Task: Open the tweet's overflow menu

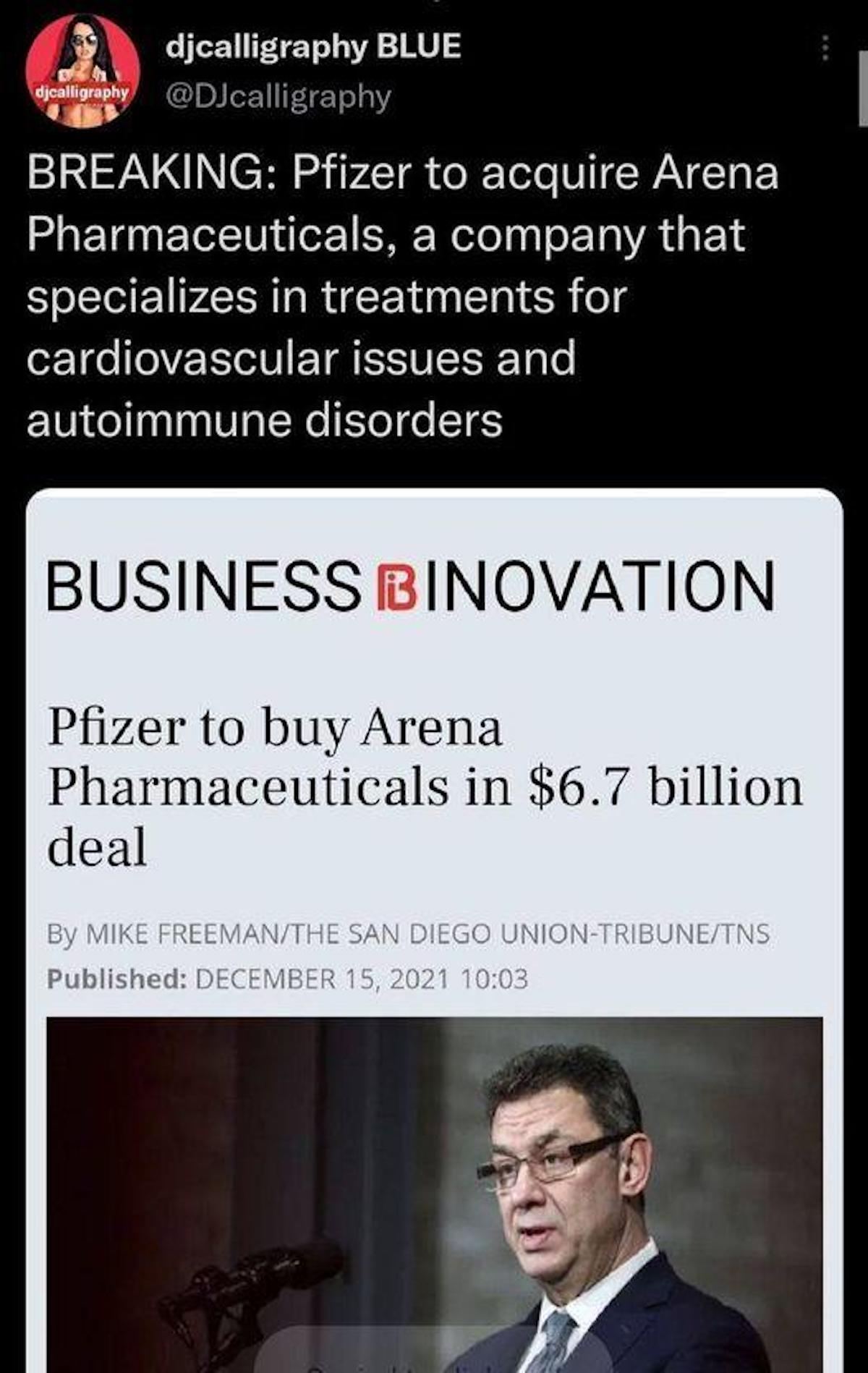Action: (823, 48)
